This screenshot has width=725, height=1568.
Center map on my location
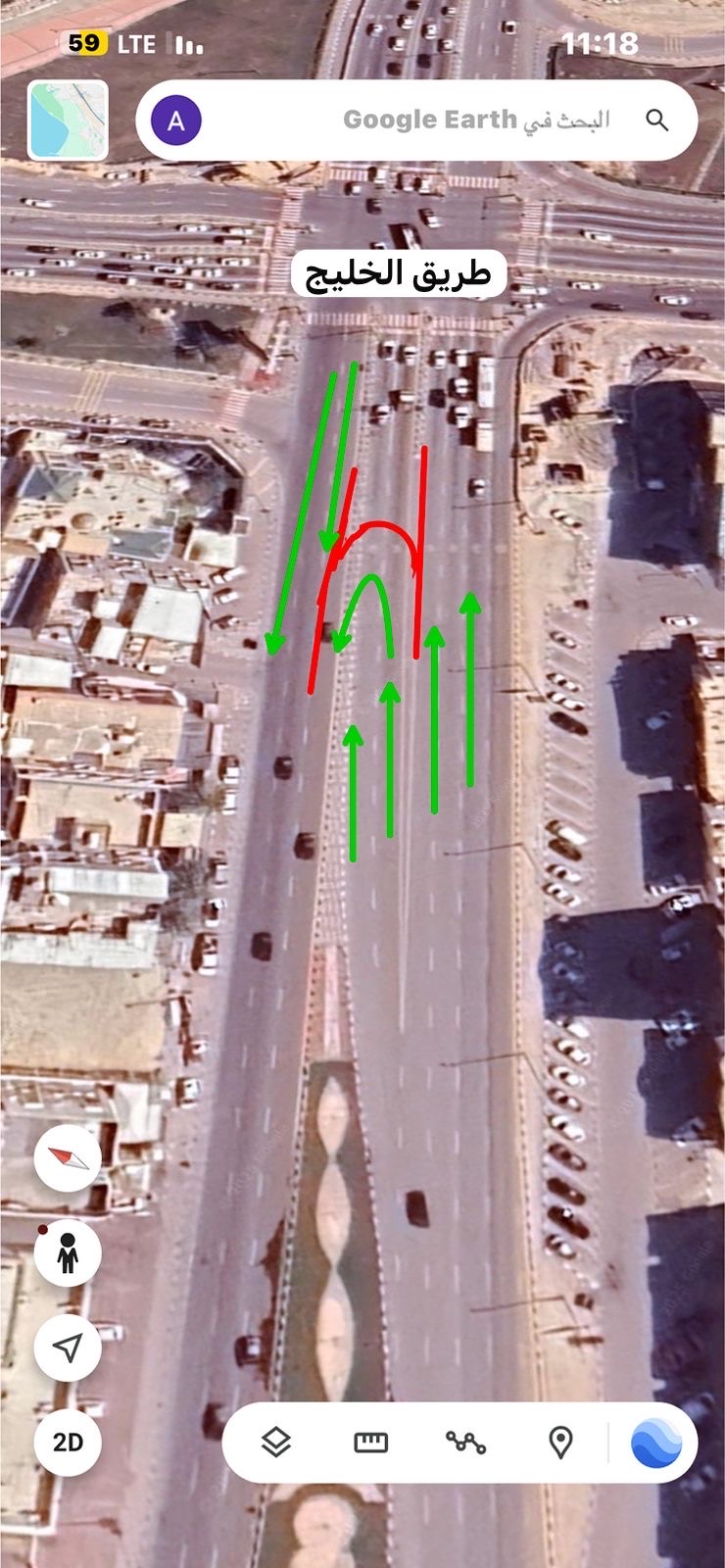tap(68, 1347)
